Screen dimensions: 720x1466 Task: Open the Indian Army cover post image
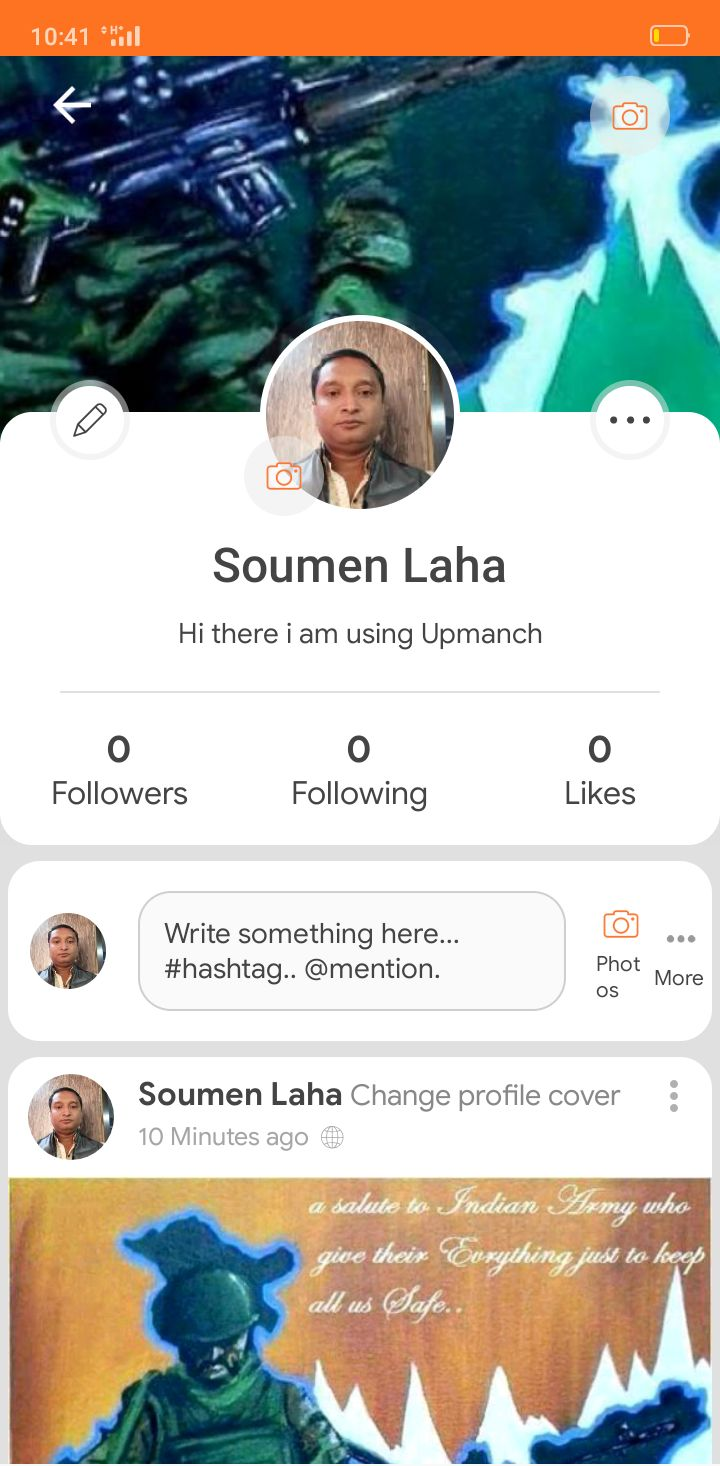(x=360, y=1320)
